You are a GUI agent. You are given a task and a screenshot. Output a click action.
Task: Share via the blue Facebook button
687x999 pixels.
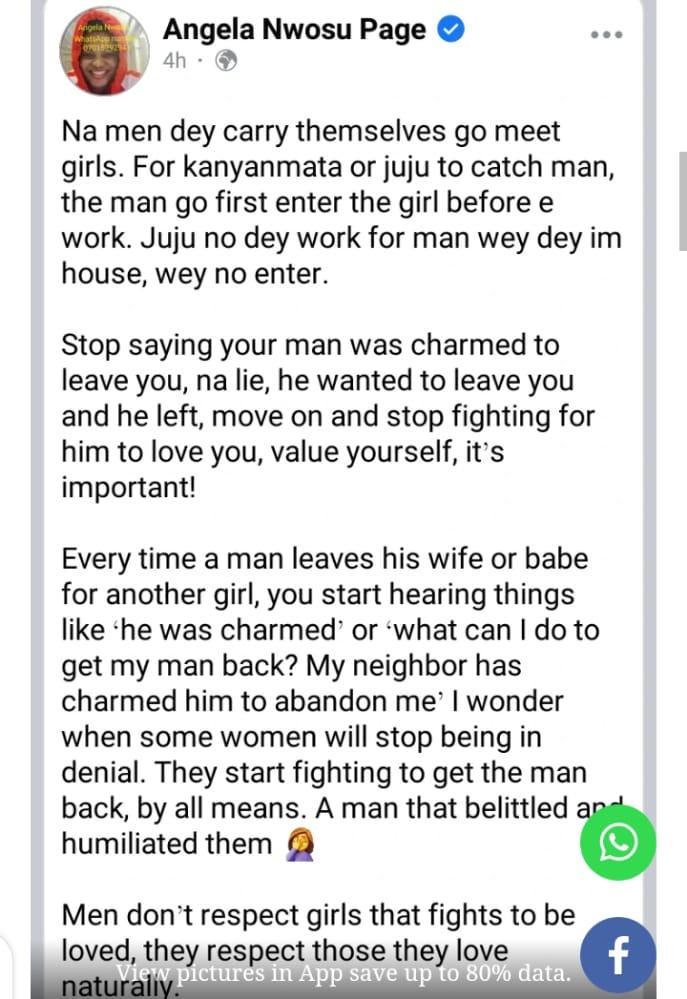tap(618, 955)
